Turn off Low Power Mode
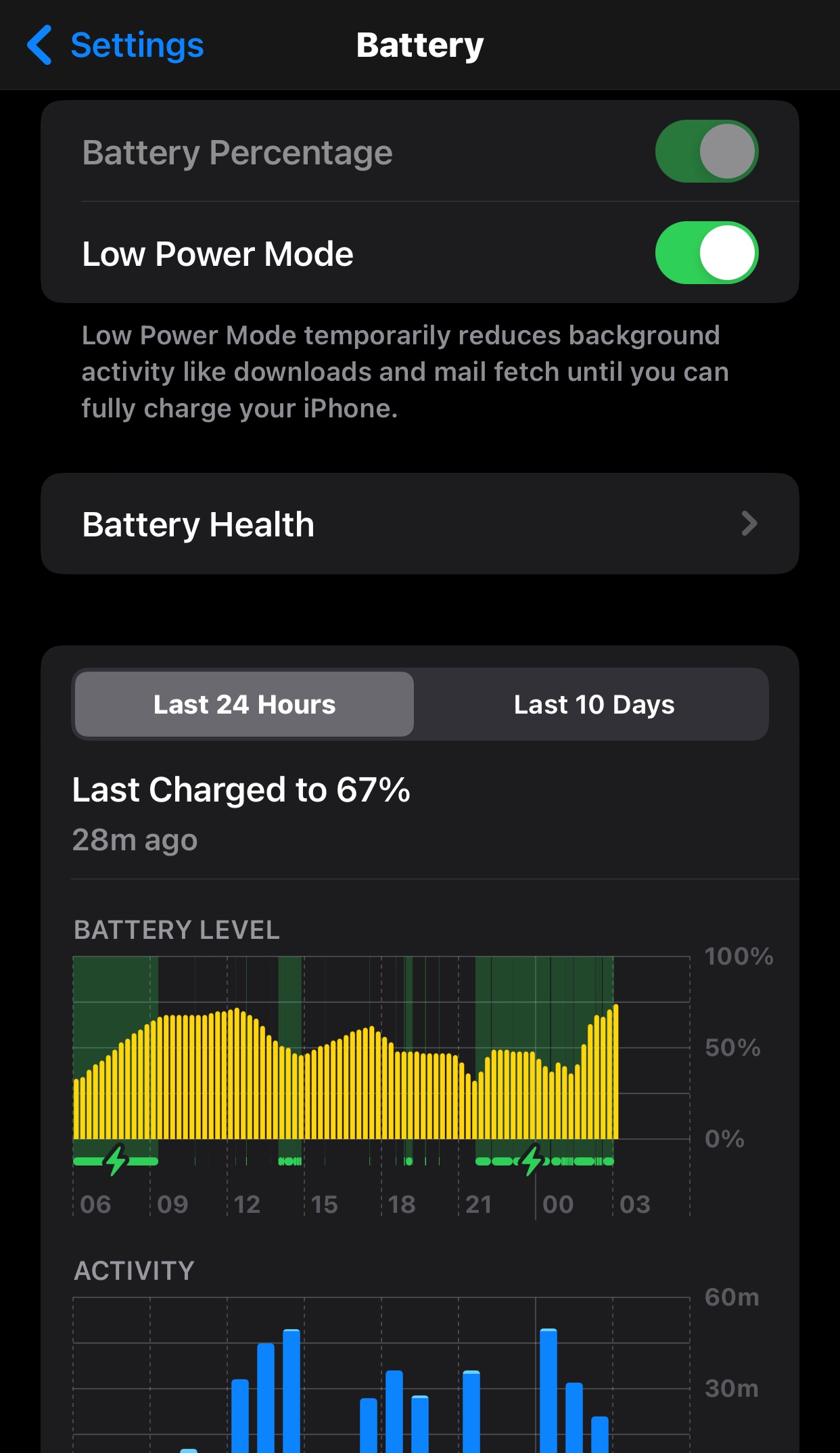 [707, 253]
